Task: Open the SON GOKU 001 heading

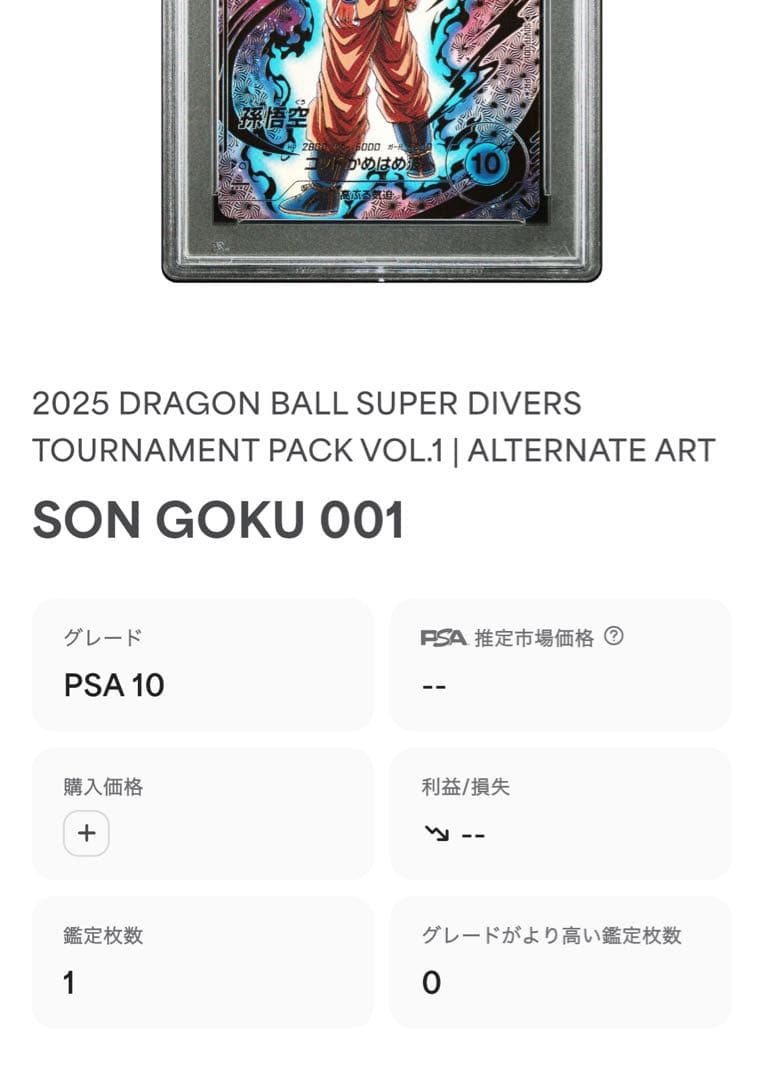Action: point(220,517)
